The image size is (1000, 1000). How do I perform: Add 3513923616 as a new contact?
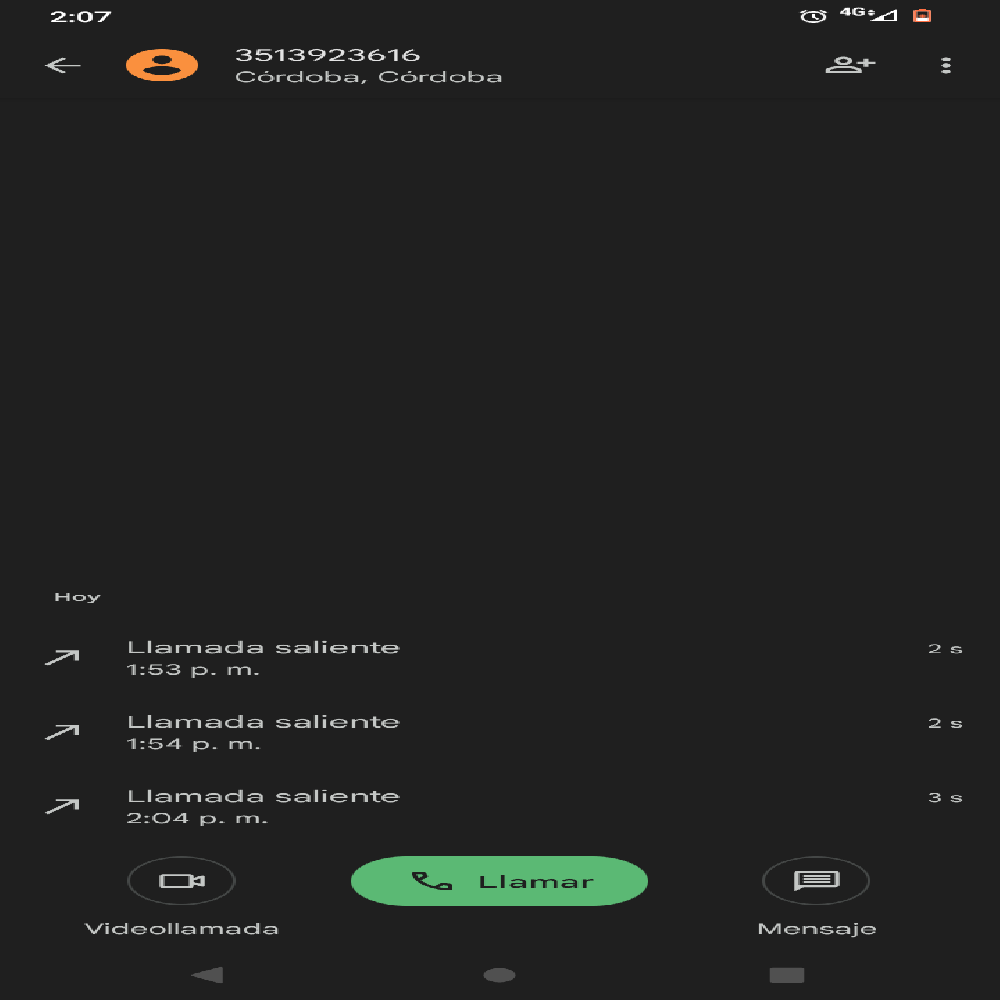pyautogui.click(x=850, y=66)
